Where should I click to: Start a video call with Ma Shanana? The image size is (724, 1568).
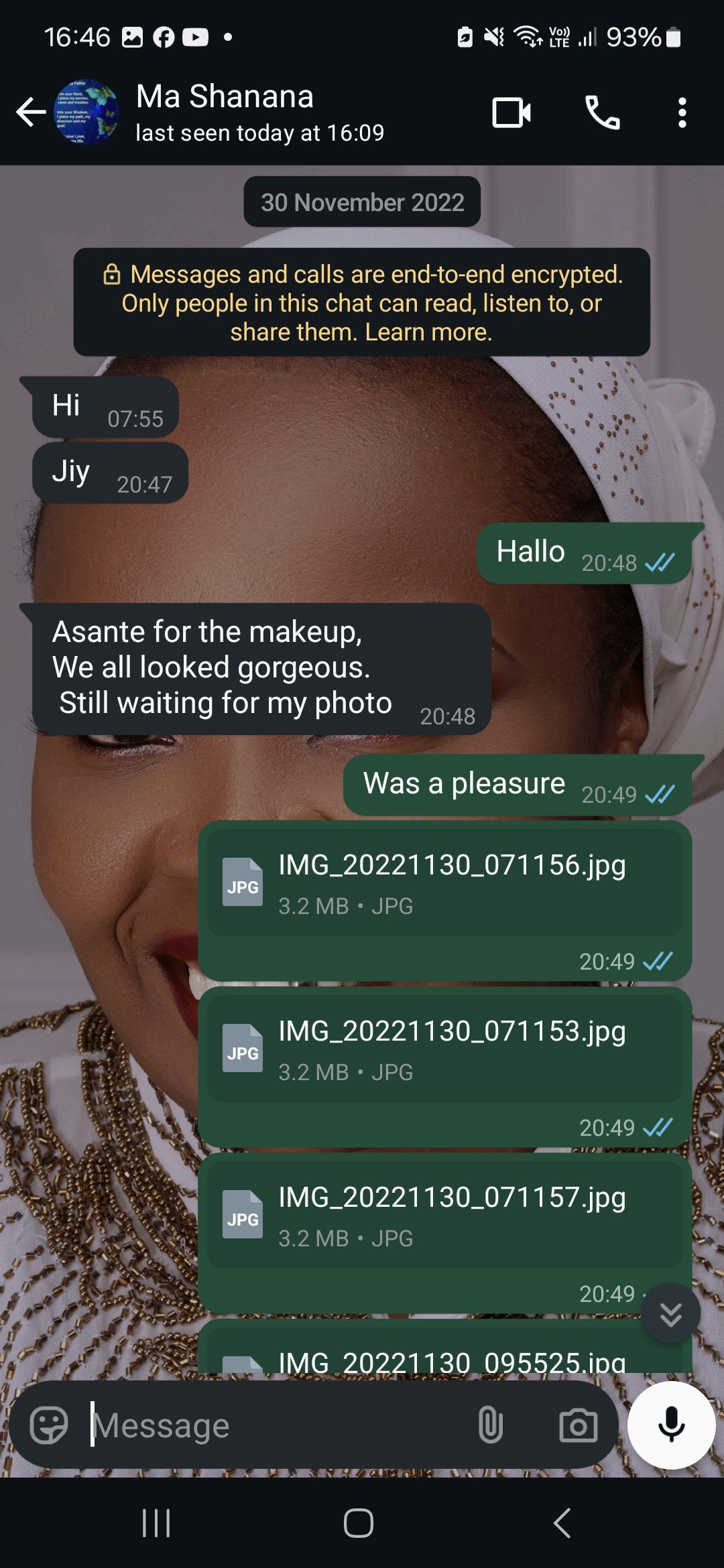click(511, 113)
